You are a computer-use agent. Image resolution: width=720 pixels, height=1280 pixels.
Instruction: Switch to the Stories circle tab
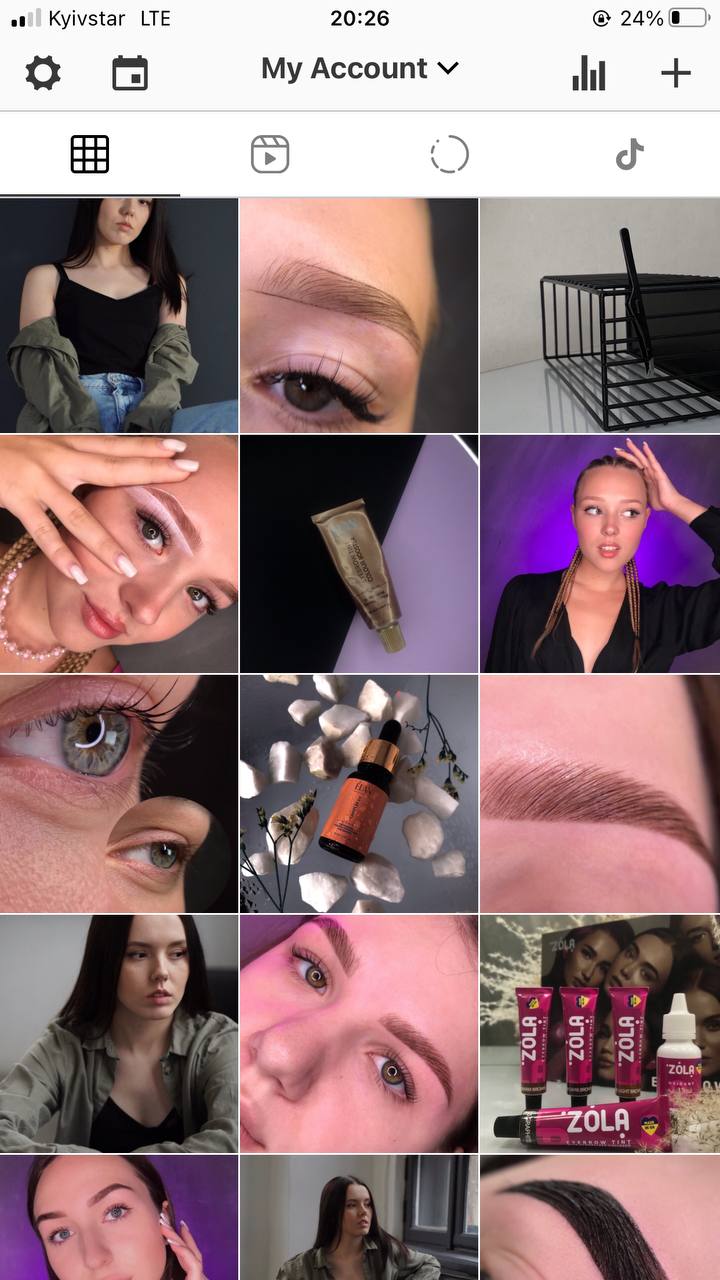(x=449, y=155)
